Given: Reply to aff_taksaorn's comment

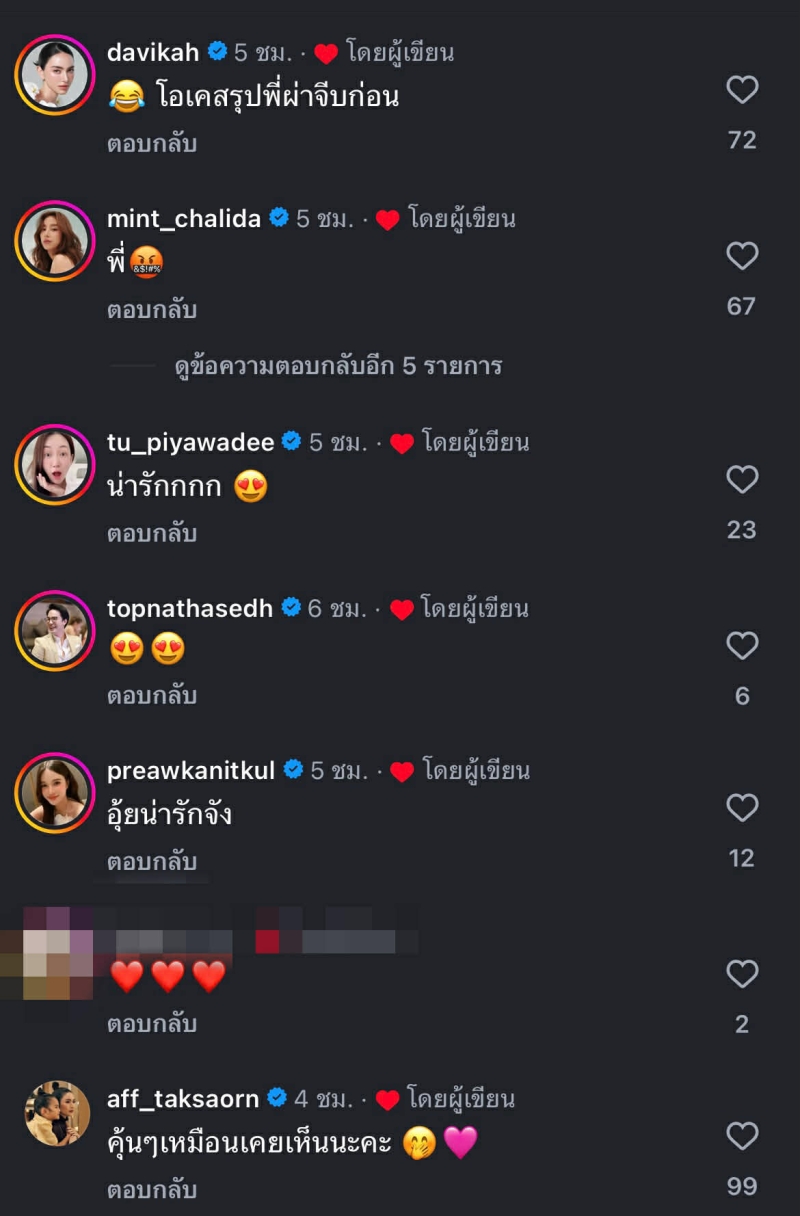Looking at the screenshot, I should (x=152, y=1190).
